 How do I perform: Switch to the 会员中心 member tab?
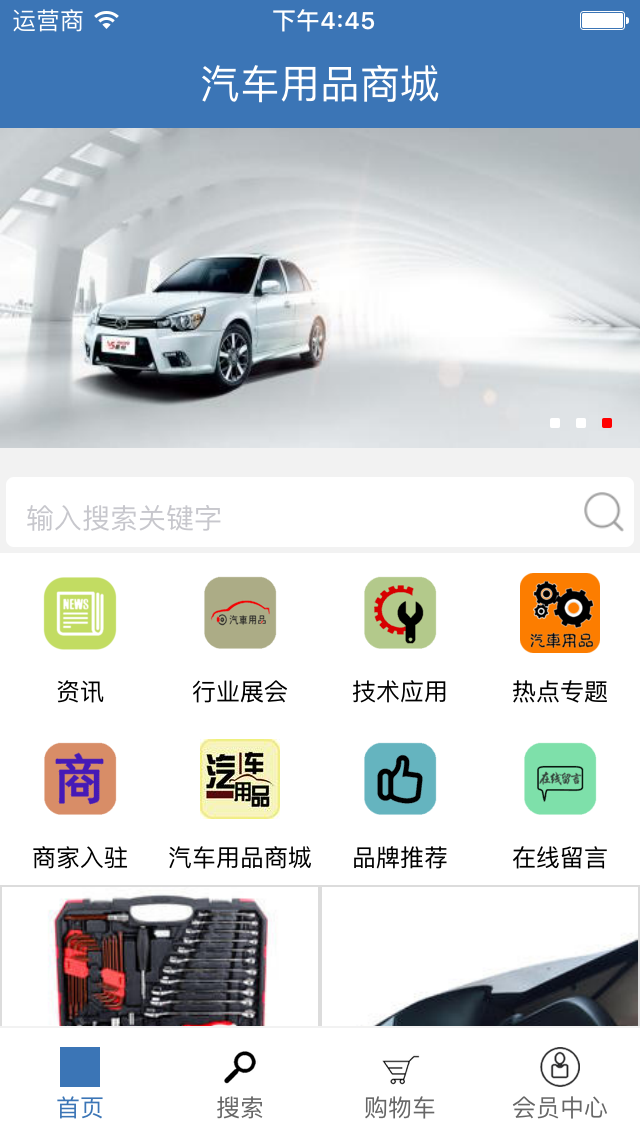click(x=560, y=1082)
